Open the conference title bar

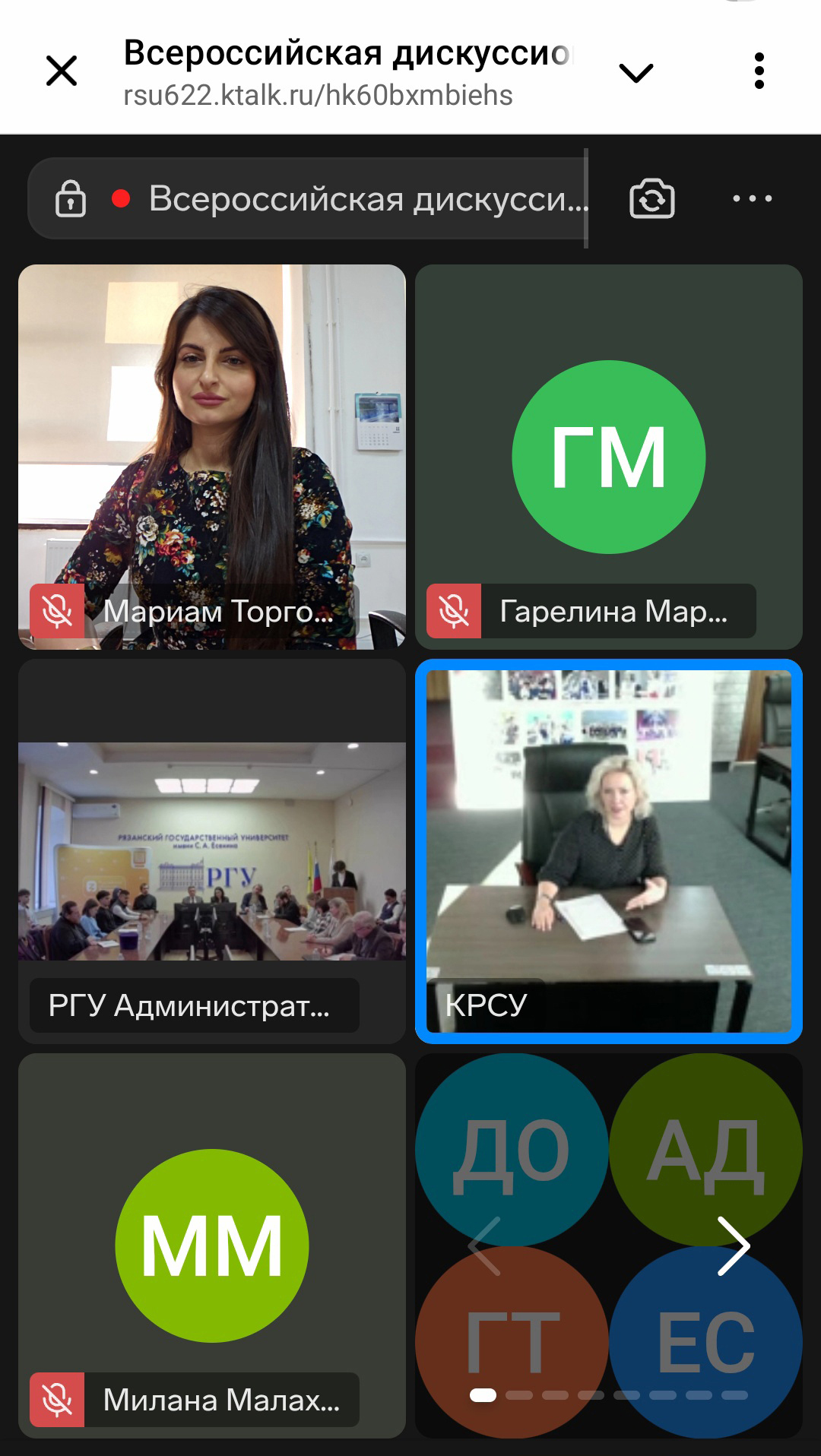click(x=319, y=199)
